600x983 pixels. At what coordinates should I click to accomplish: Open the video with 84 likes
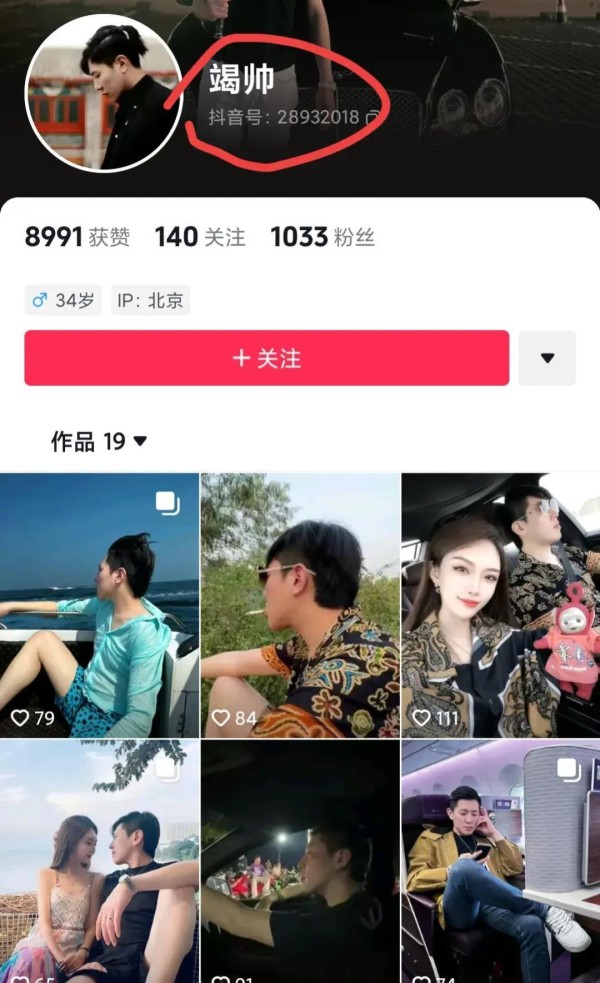[x=300, y=606]
